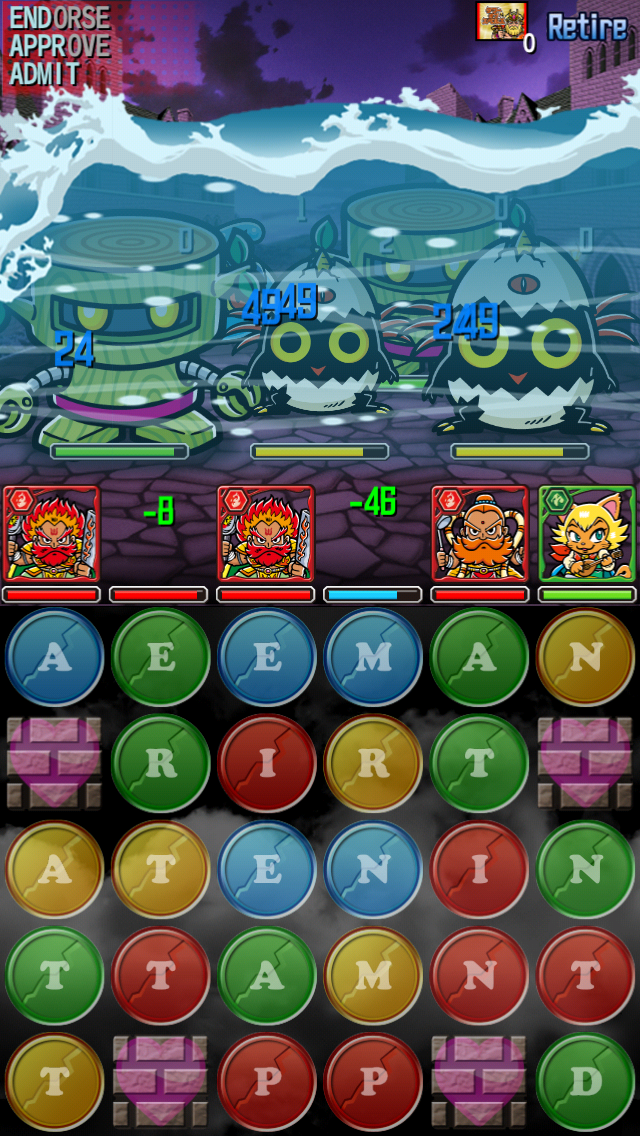Tap the Retire button
640x1136 pixels.
(586, 28)
